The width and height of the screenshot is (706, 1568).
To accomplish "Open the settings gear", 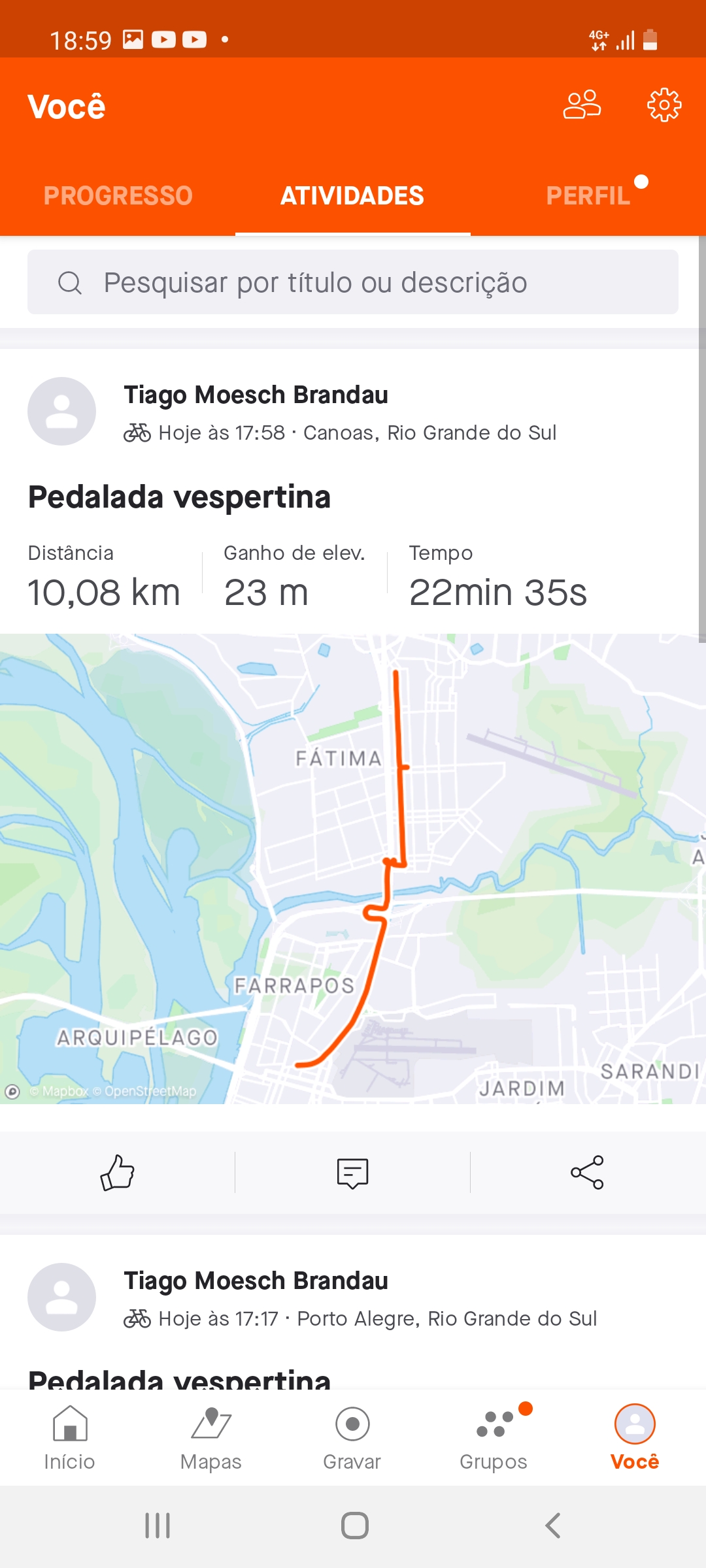I will pyautogui.click(x=664, y=105).
